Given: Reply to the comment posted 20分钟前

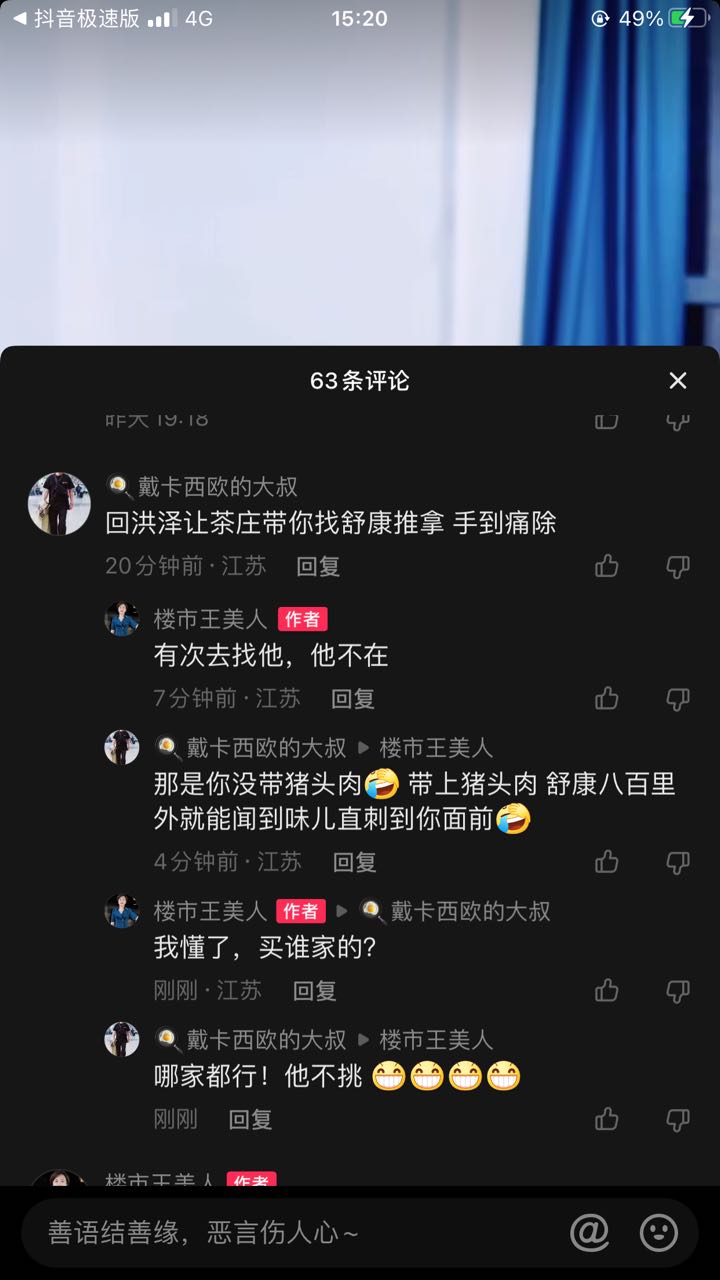Looking at the screenshot, I should point(318,567).
